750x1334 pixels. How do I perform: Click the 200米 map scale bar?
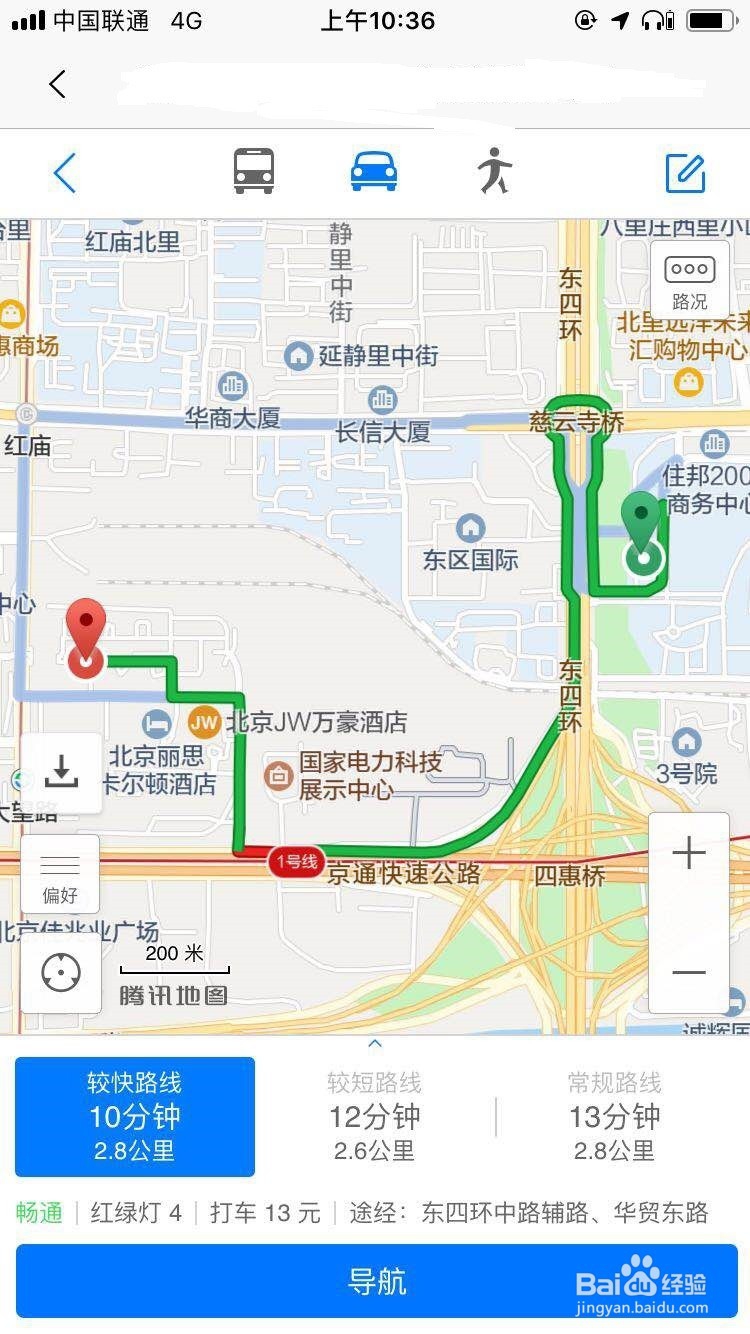[173, 958]
